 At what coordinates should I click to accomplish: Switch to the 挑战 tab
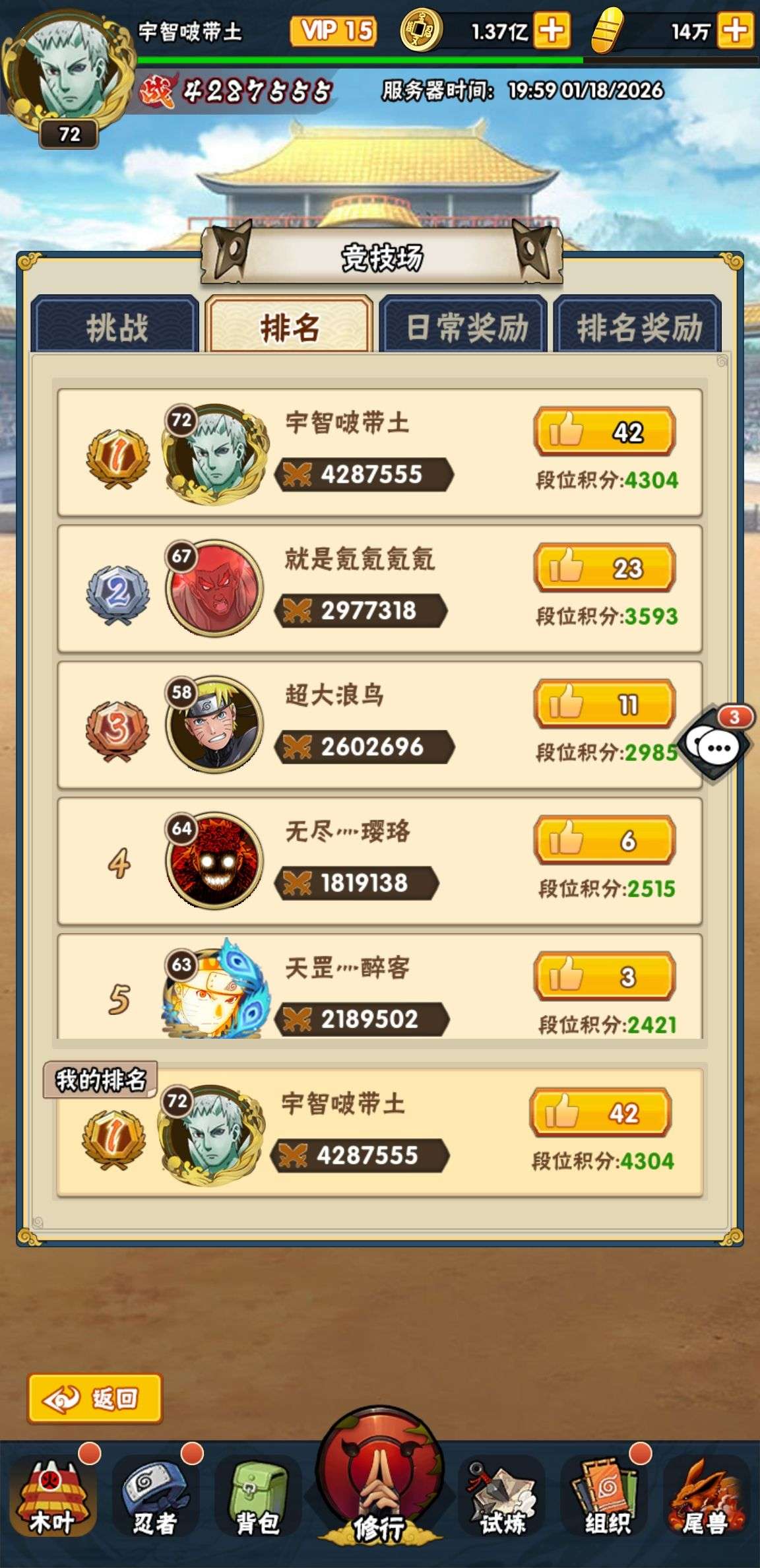tap(115, 327)
